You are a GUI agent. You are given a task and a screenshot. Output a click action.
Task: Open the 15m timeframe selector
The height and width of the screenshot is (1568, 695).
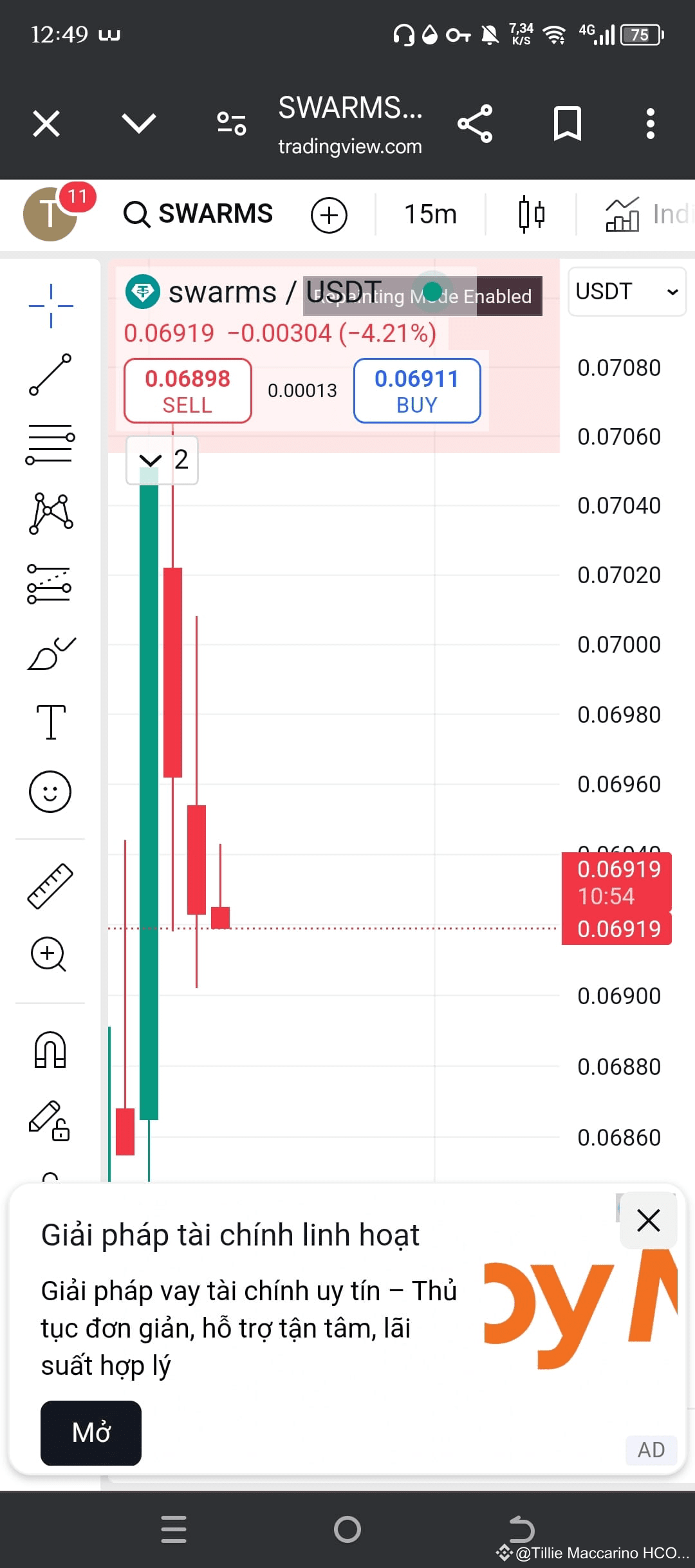429,214
